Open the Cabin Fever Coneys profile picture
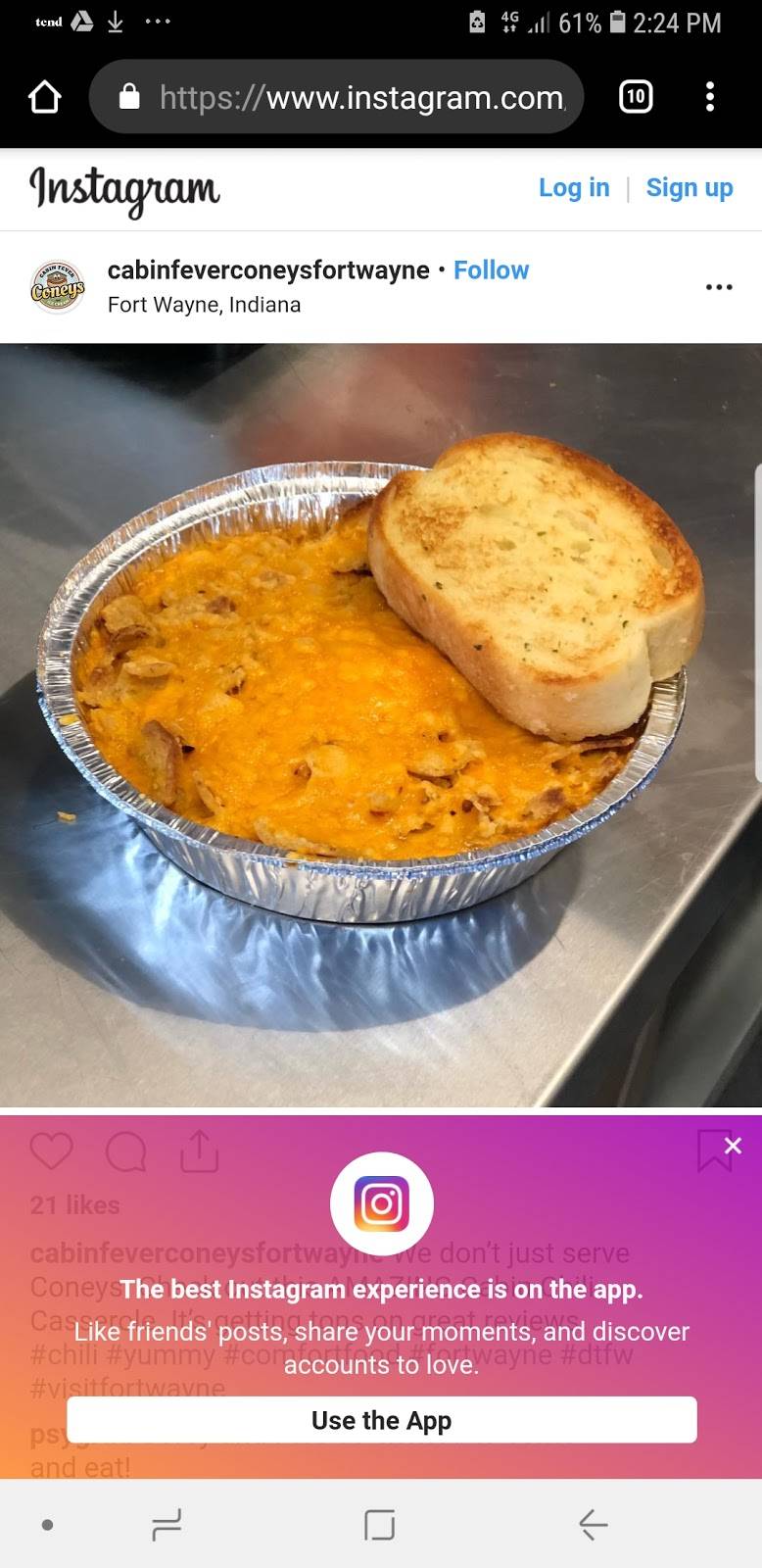The height and width of the screenshot is (1568, 762). pos(58,287)
